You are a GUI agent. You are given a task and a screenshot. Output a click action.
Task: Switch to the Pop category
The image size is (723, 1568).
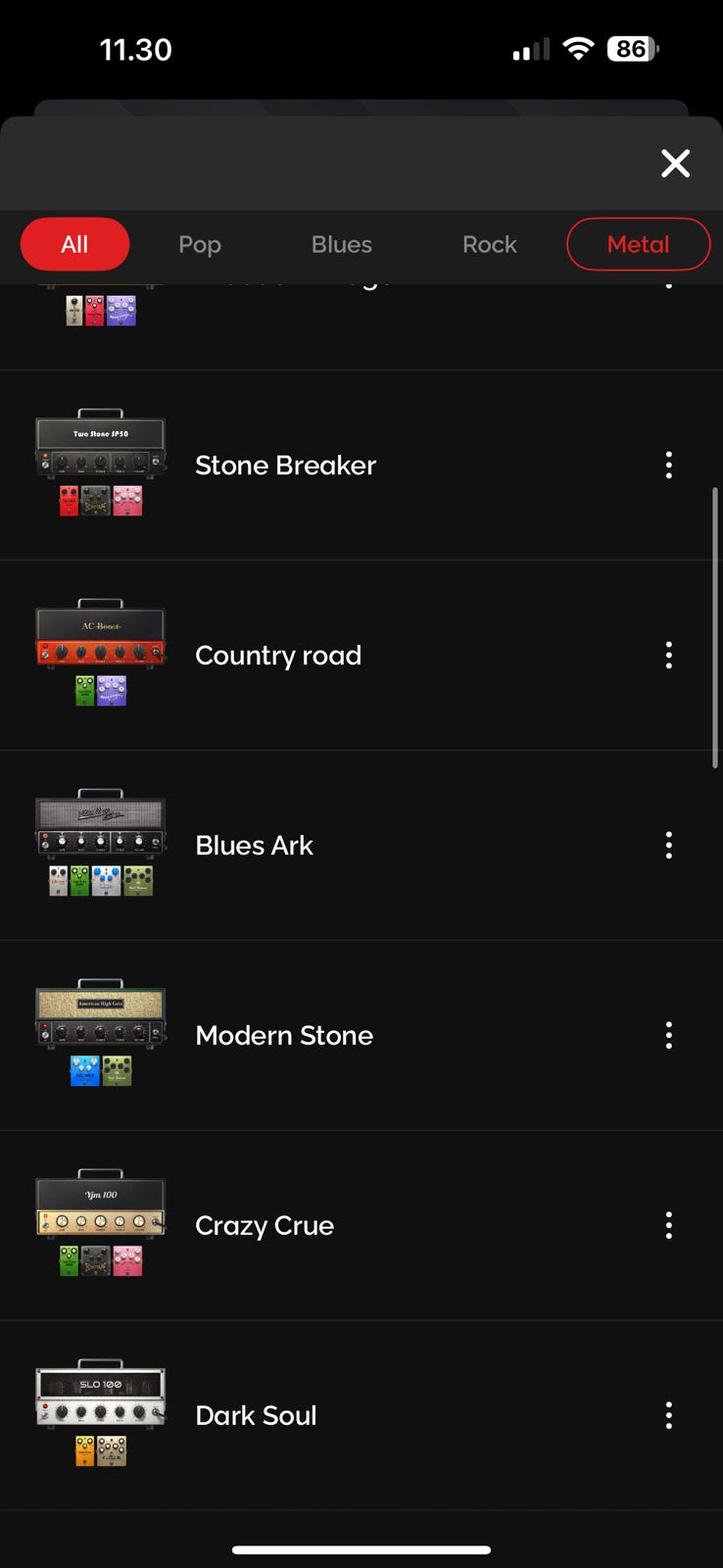coord(200,244)
